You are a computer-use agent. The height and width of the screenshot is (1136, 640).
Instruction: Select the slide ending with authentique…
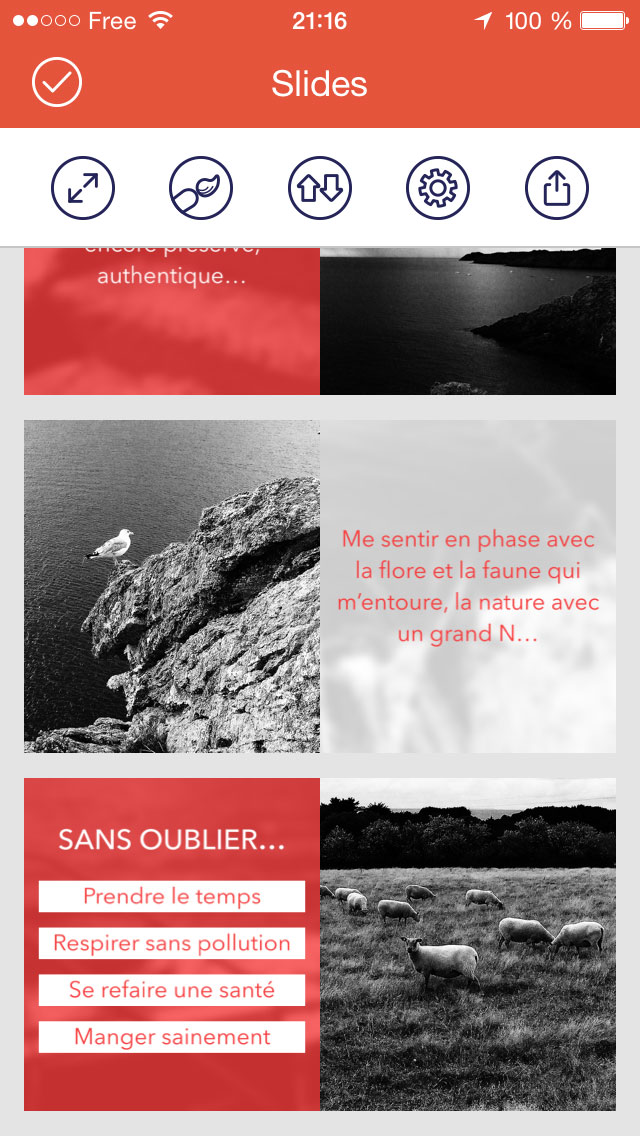pyautogui.click(x=320, y=321)
